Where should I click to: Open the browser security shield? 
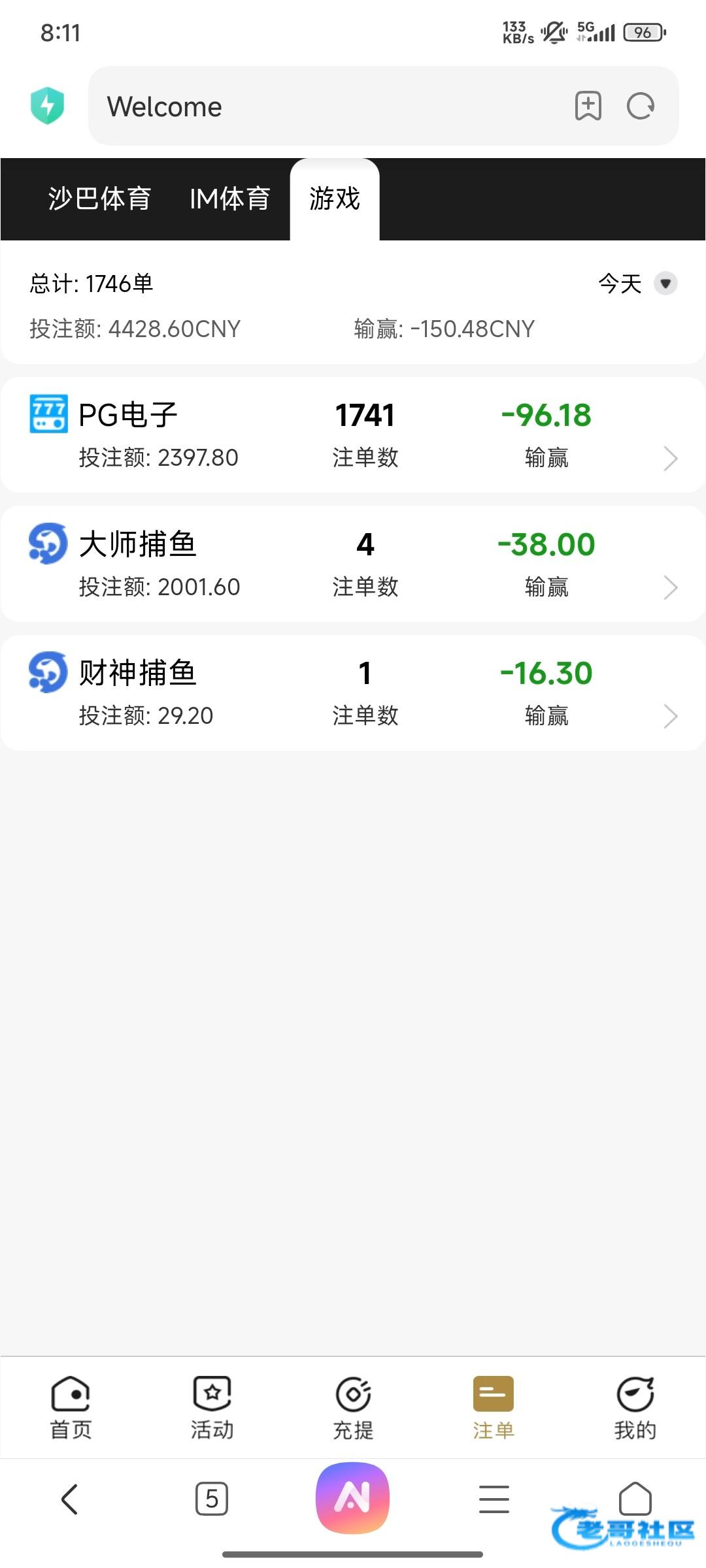(x=47, y=106)
